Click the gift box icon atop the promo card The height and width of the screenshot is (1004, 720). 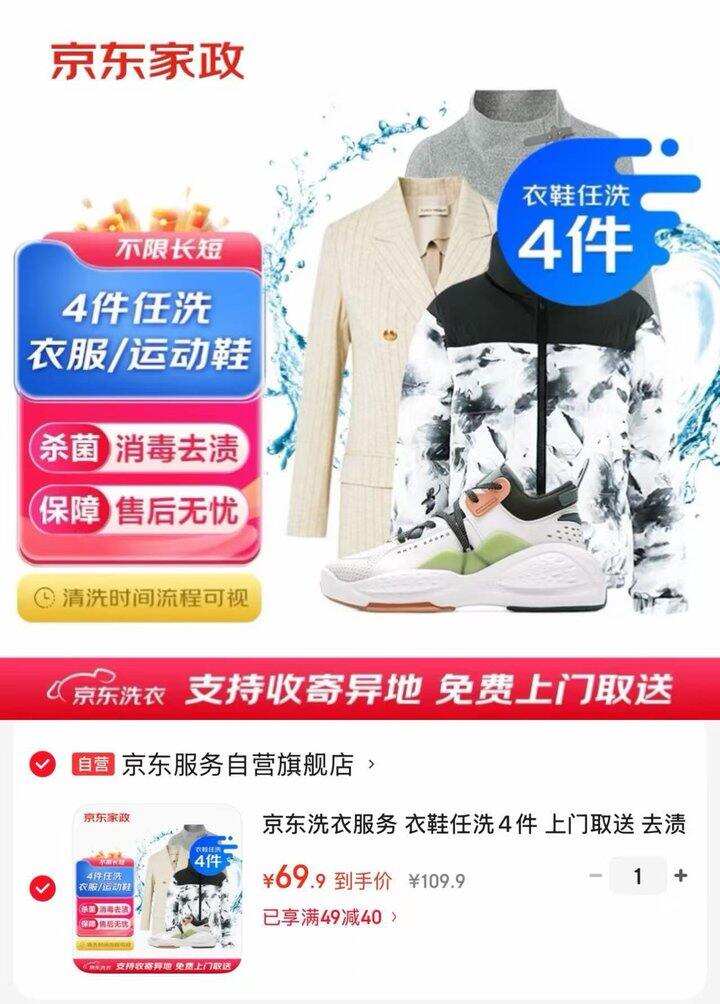[x=148, y=215]
